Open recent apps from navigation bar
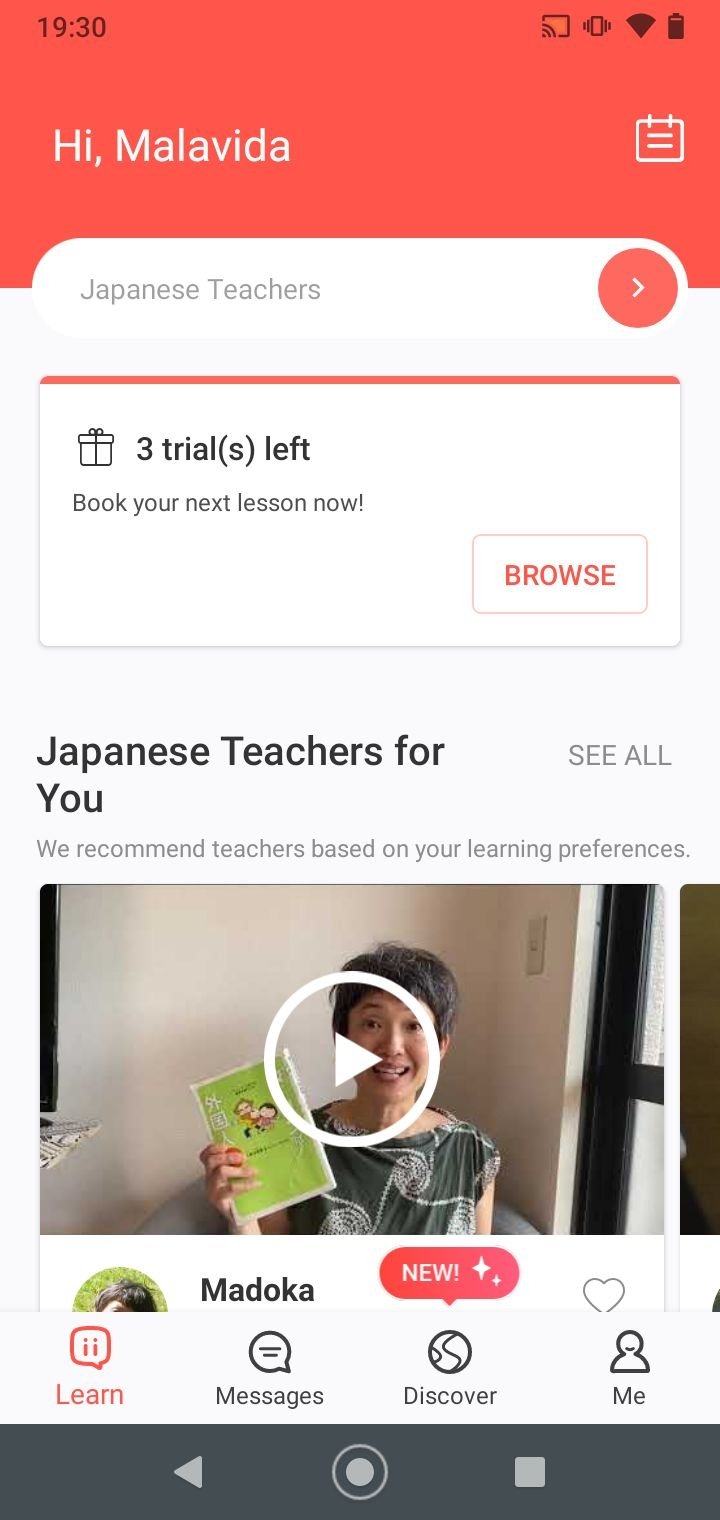 pos(530,1472)
